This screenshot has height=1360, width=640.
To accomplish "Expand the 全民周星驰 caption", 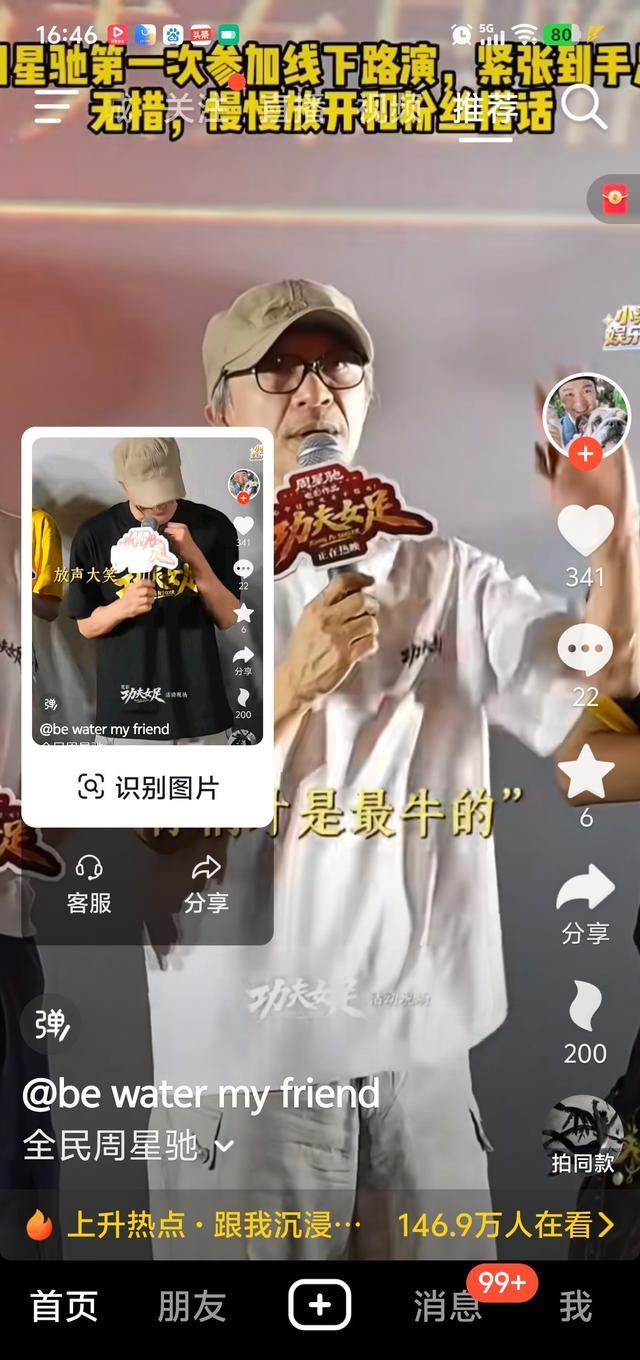I will pyautogui.click(x=225, y=1145).
